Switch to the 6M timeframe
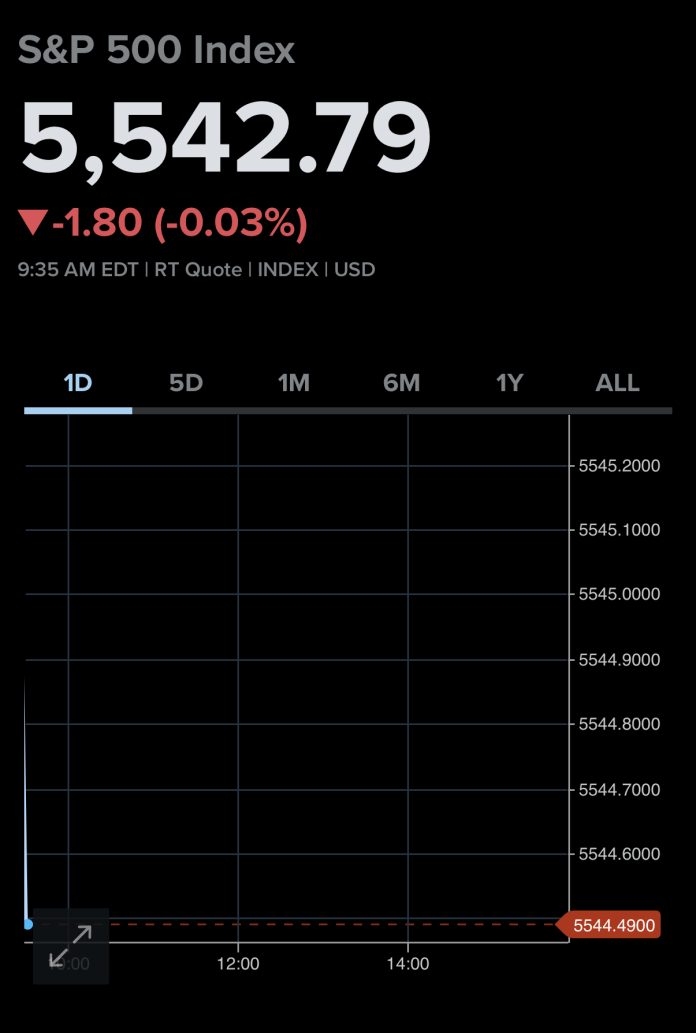696x1033 pixels. [x=402, y=383]
